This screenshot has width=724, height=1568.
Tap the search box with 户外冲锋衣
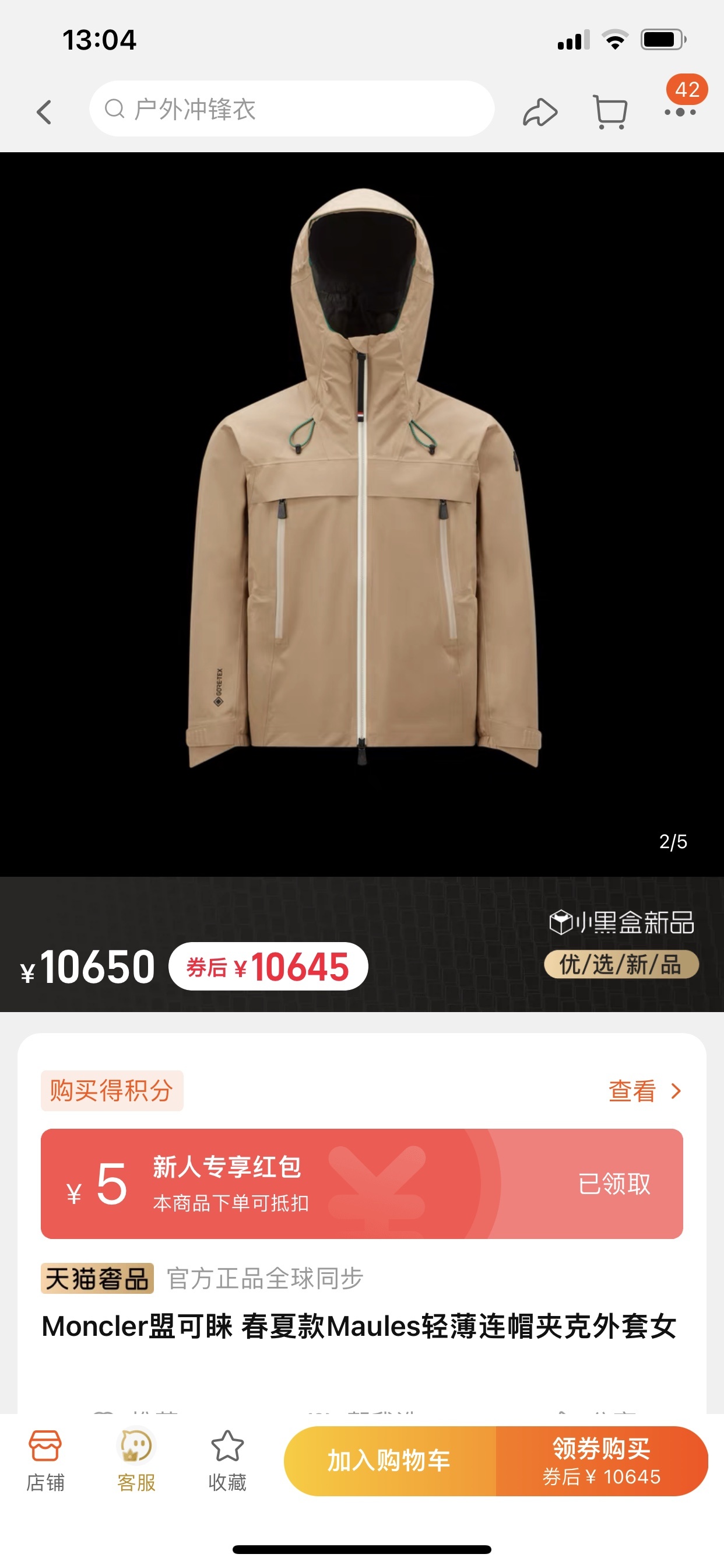292,110
